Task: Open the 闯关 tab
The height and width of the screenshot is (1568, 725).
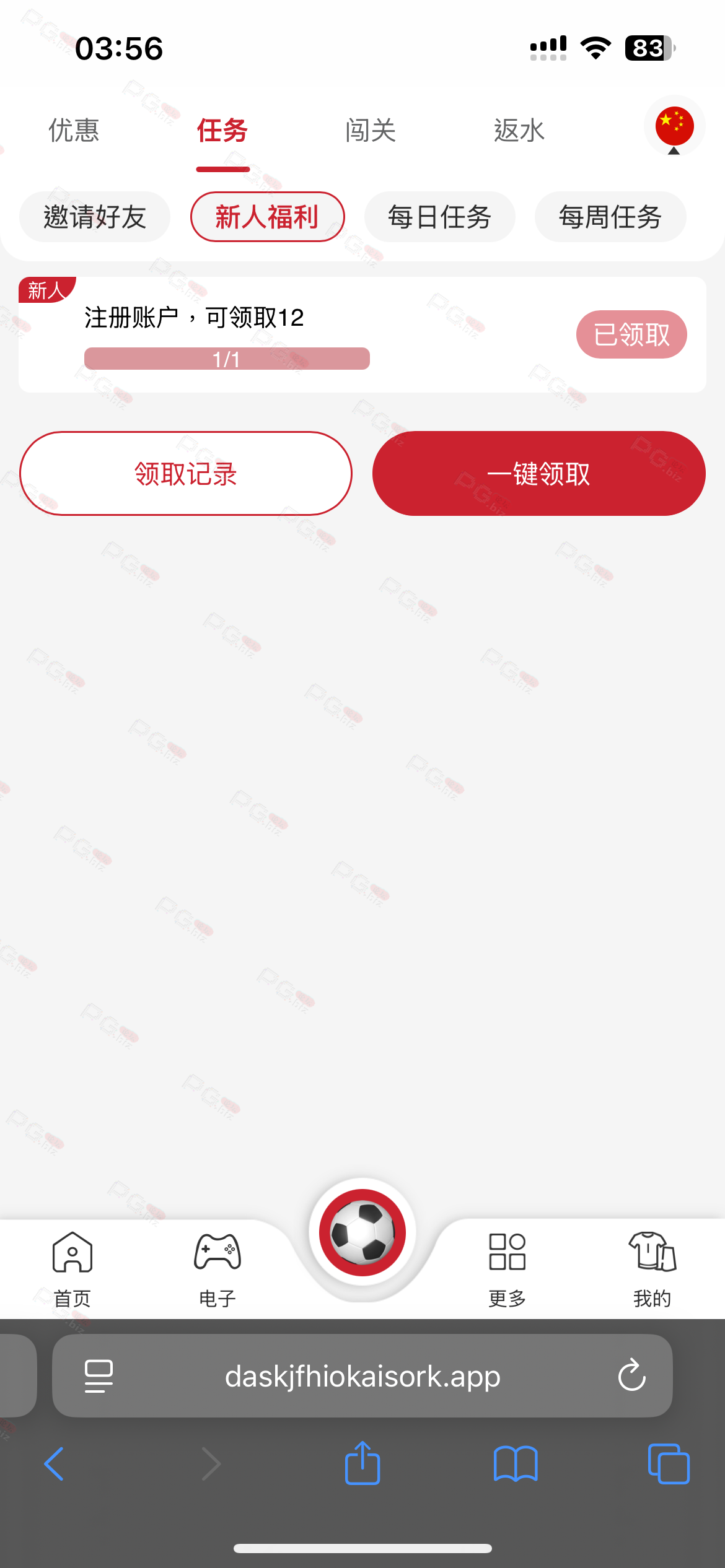Action: pos(371,131)
